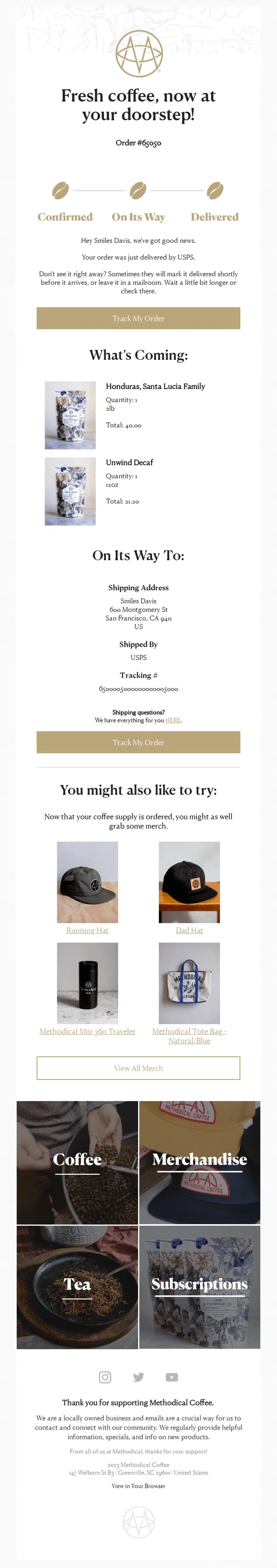The image size is (277, 1568).
Task: Tap Track My Order below the tracking number
Action: [x=138, y=743]
